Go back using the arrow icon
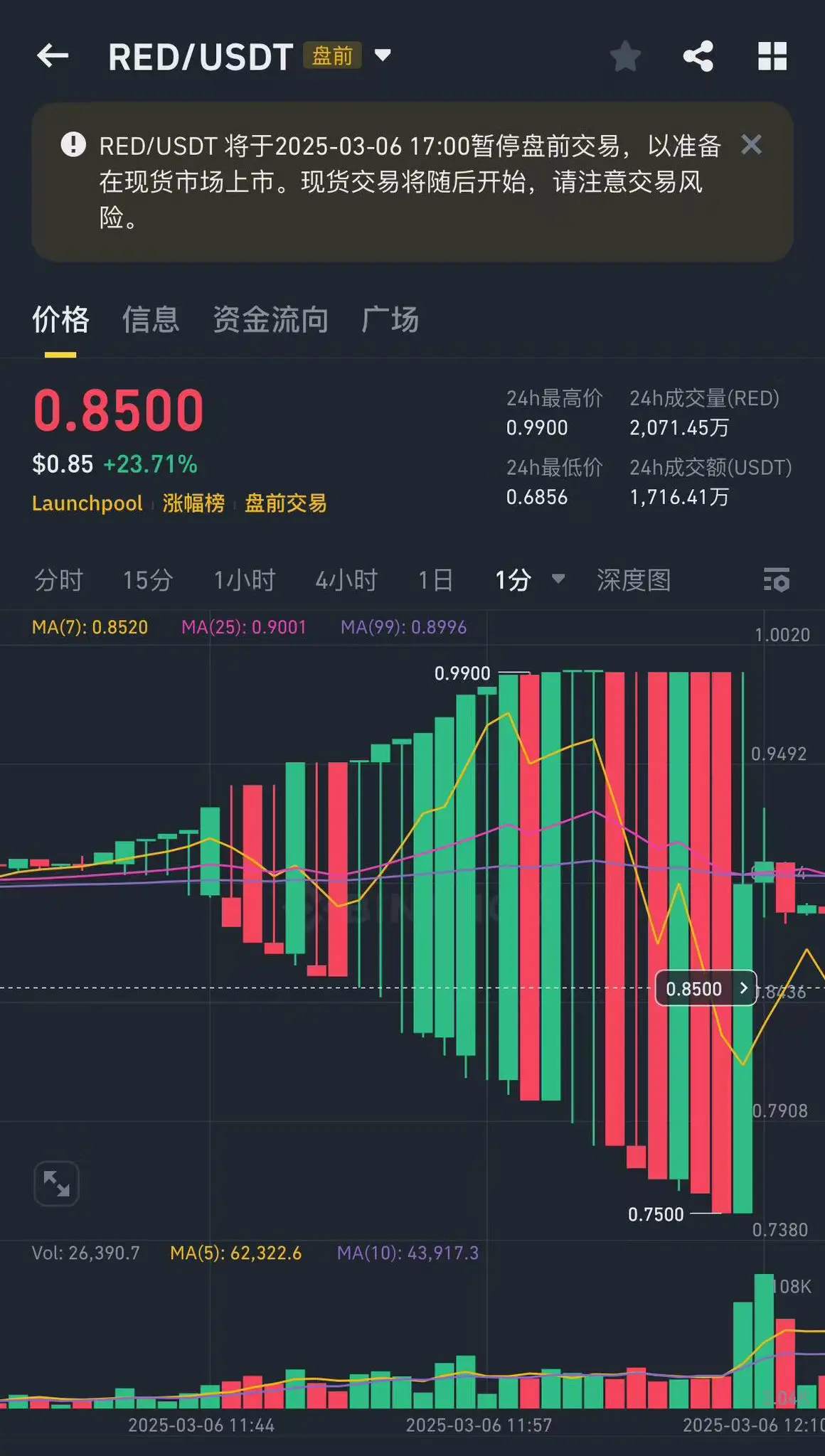 (53, 55)
